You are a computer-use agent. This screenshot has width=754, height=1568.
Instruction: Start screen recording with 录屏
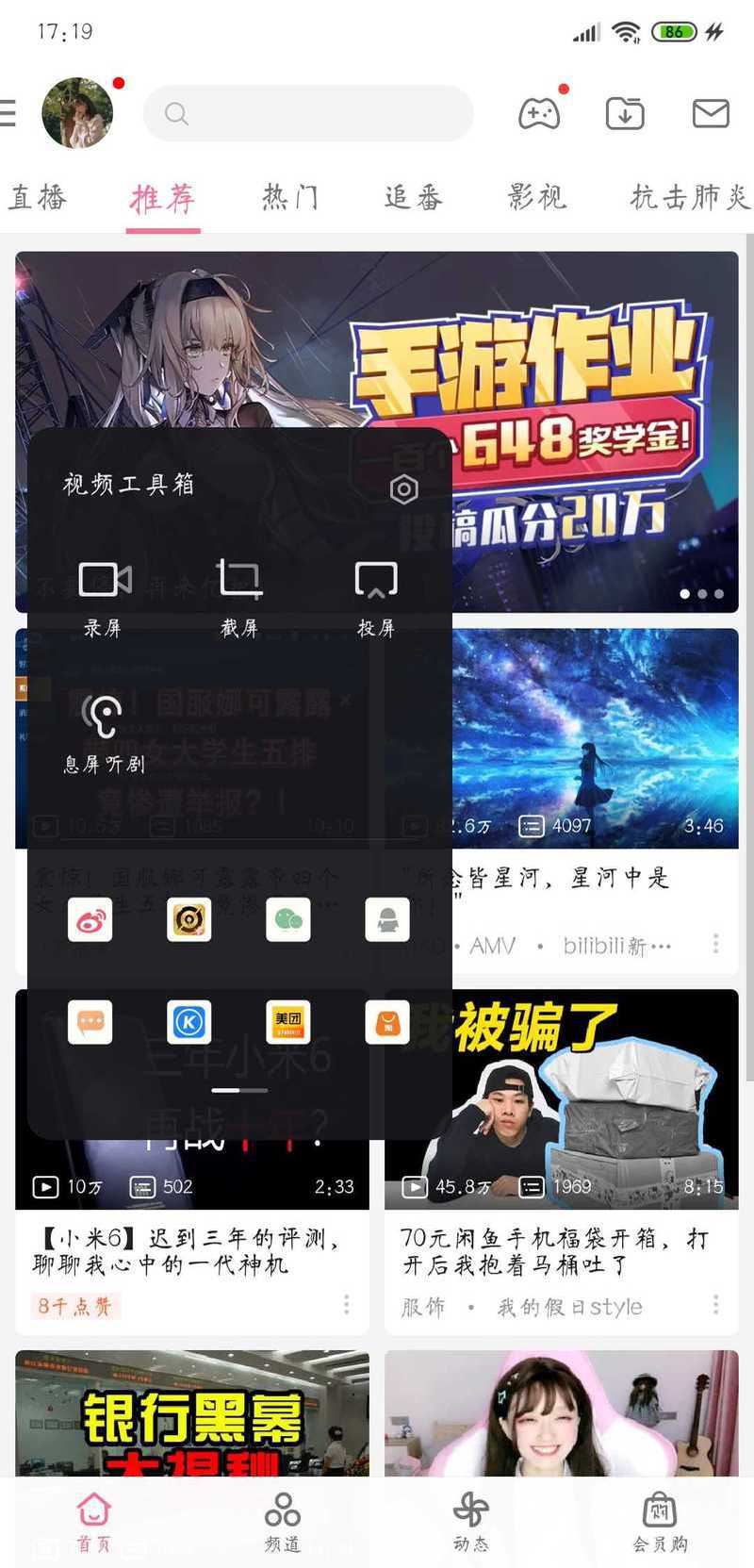[104, 598]
